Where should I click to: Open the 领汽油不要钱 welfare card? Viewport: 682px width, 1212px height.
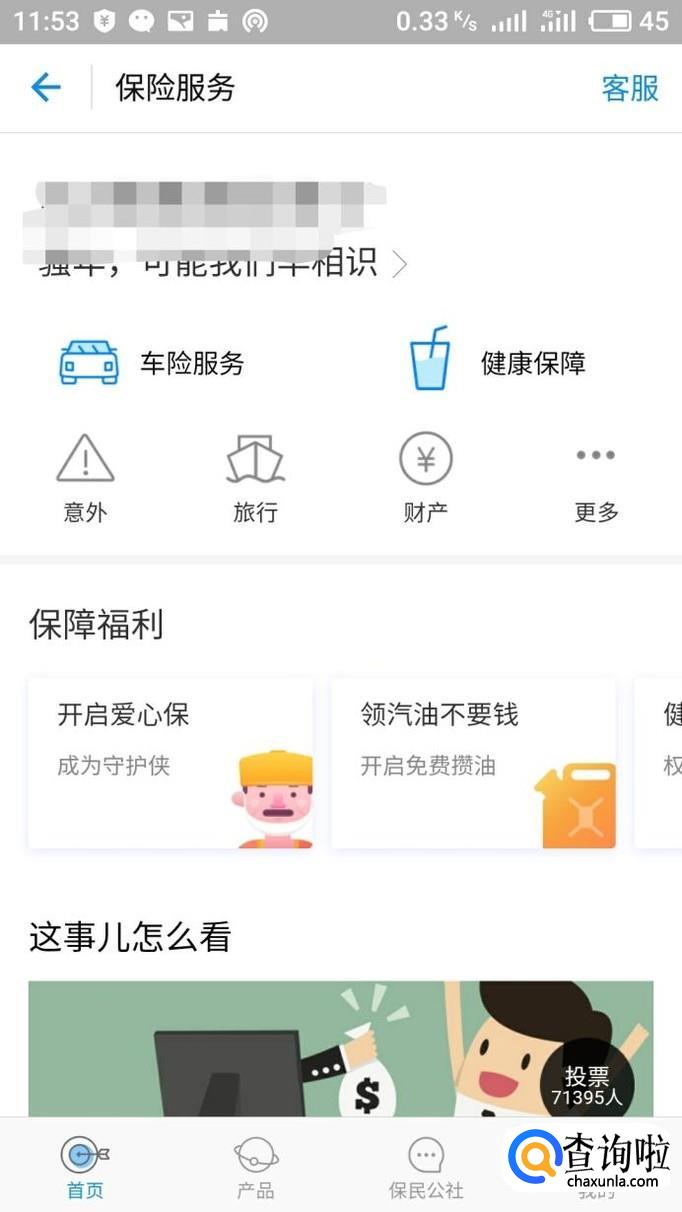click(473, 763)
